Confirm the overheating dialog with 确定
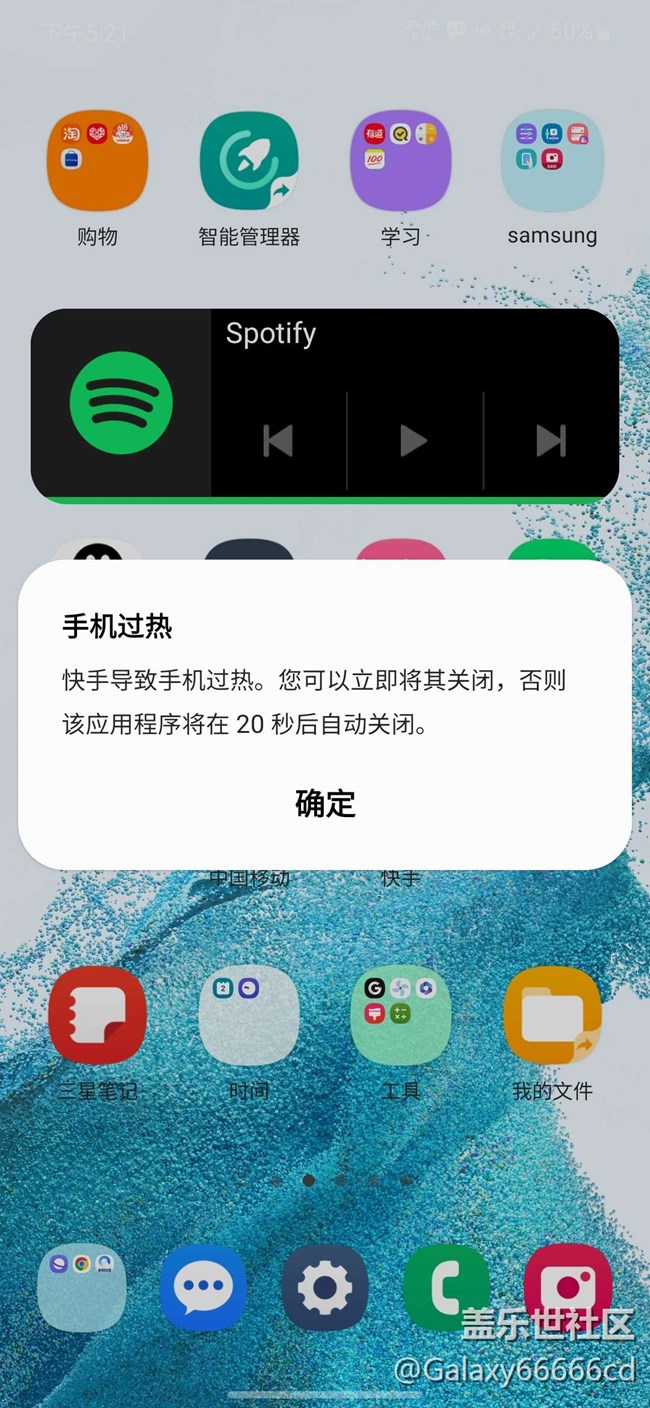The image size is (650, 1408). click(325, 803)
